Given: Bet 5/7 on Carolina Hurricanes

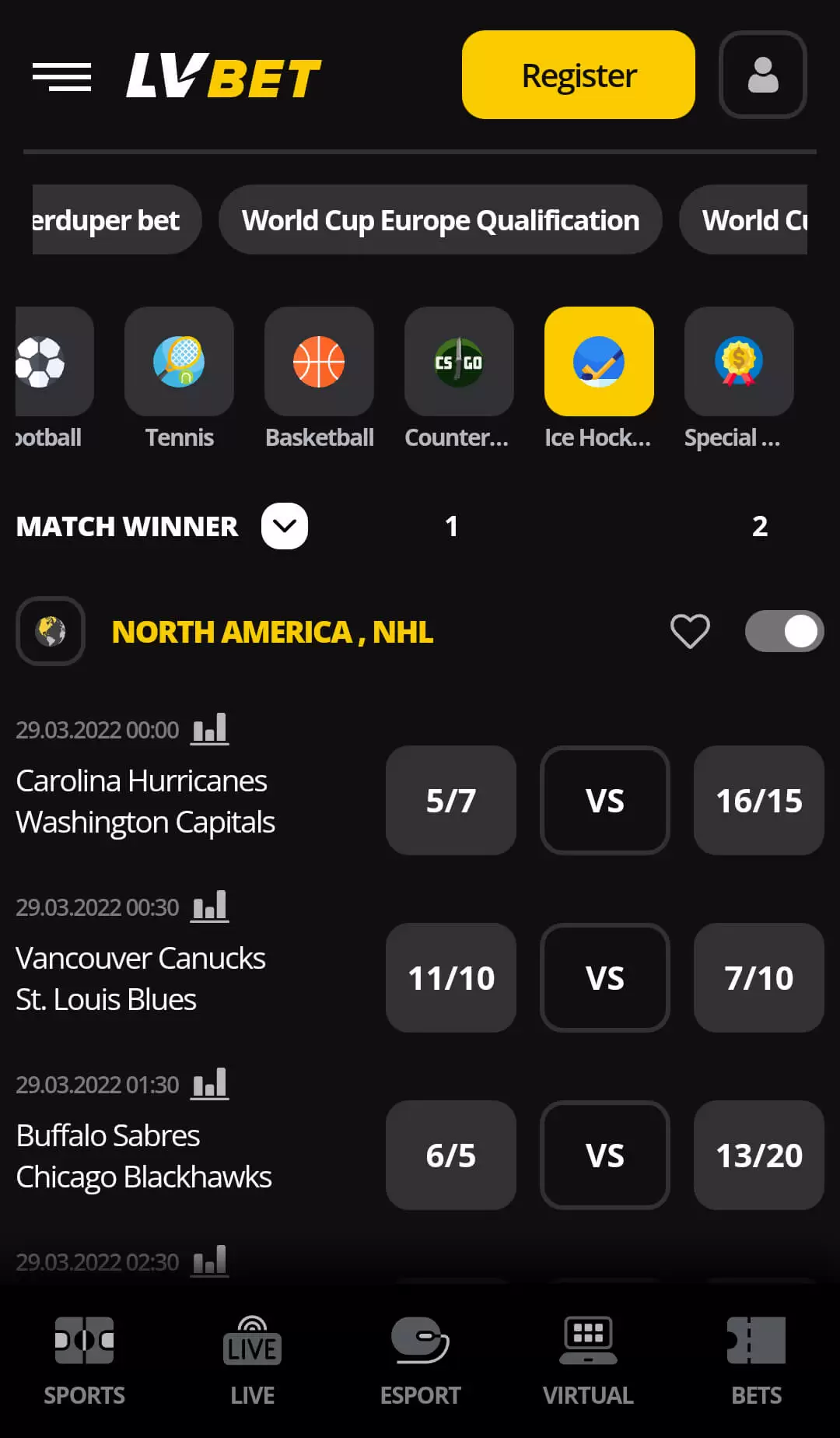Looking at the screenshot, I should pyautogui.click(x=451, y=801).
